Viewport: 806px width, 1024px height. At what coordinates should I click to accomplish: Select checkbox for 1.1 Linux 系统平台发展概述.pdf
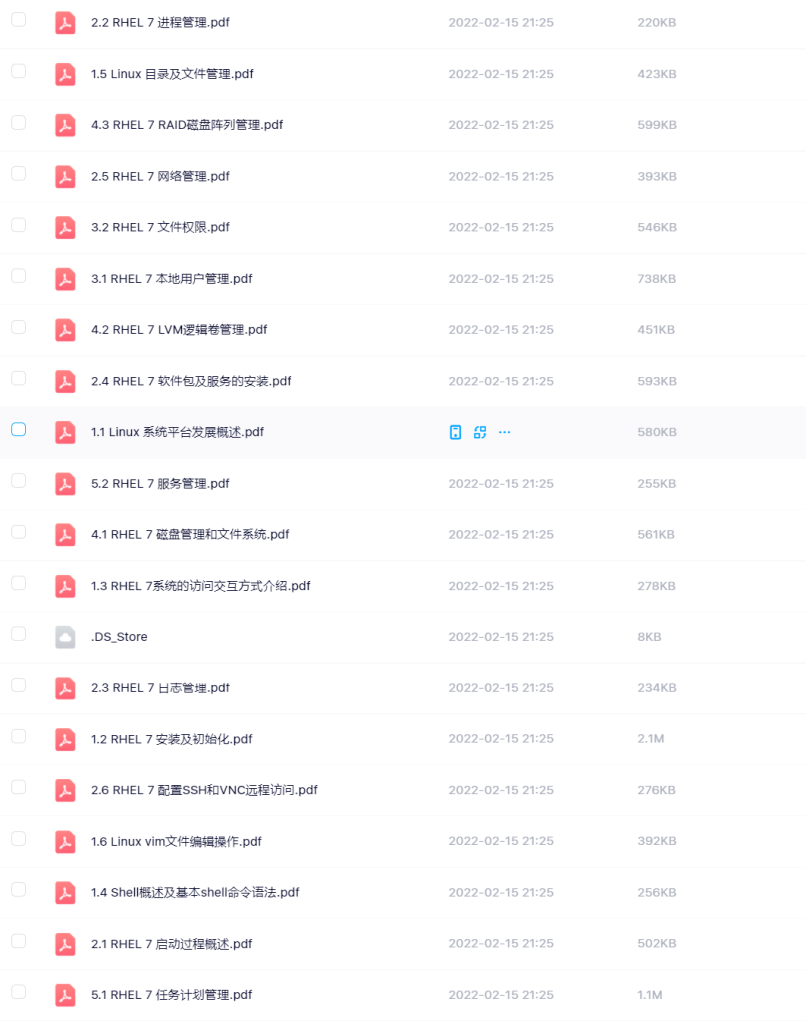point(19,430)
